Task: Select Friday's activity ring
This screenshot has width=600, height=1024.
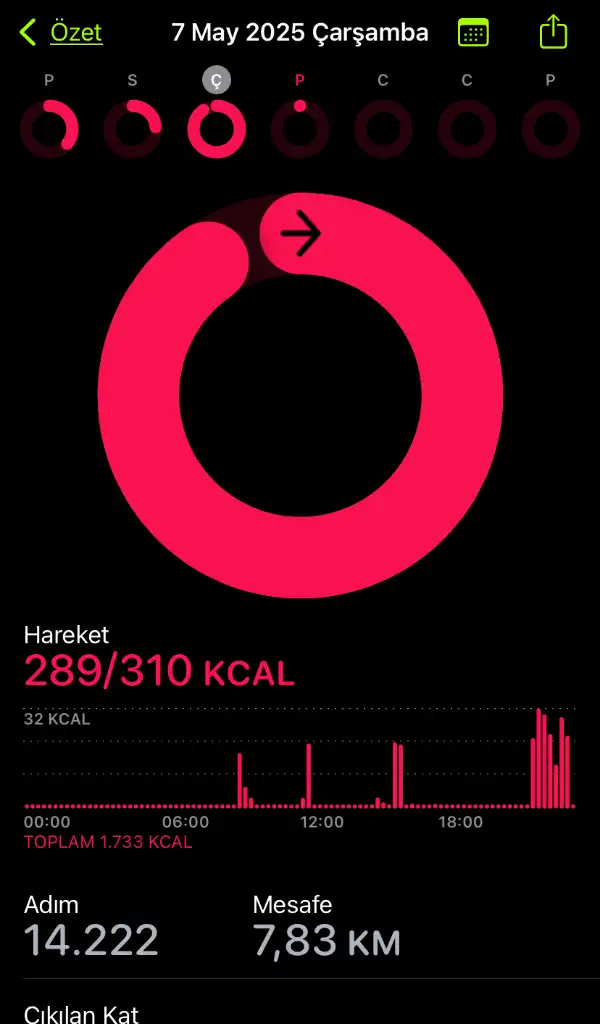Action: point(383,129)
